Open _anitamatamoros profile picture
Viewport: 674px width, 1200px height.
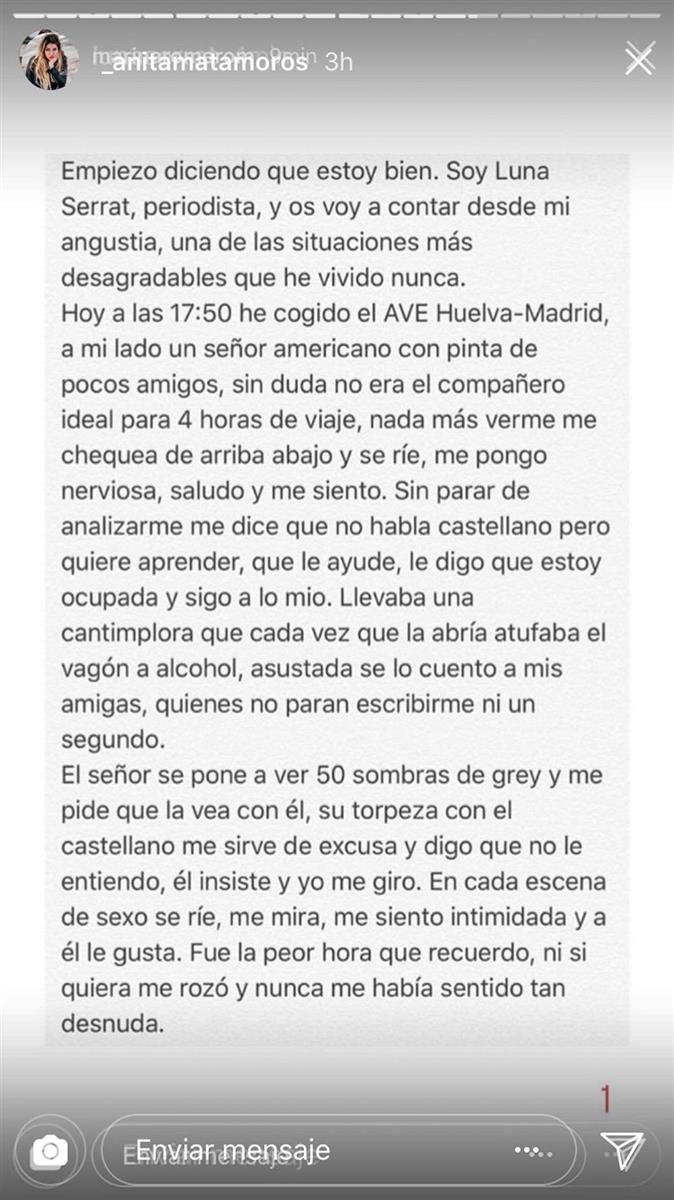(x=46, y=61)
